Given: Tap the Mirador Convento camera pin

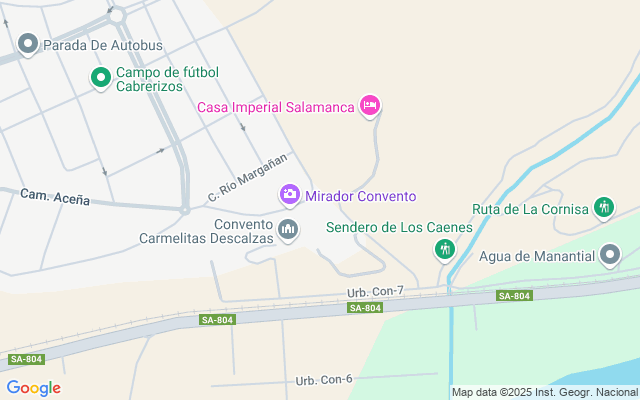Looking at the screenshot, I should 289,194.
